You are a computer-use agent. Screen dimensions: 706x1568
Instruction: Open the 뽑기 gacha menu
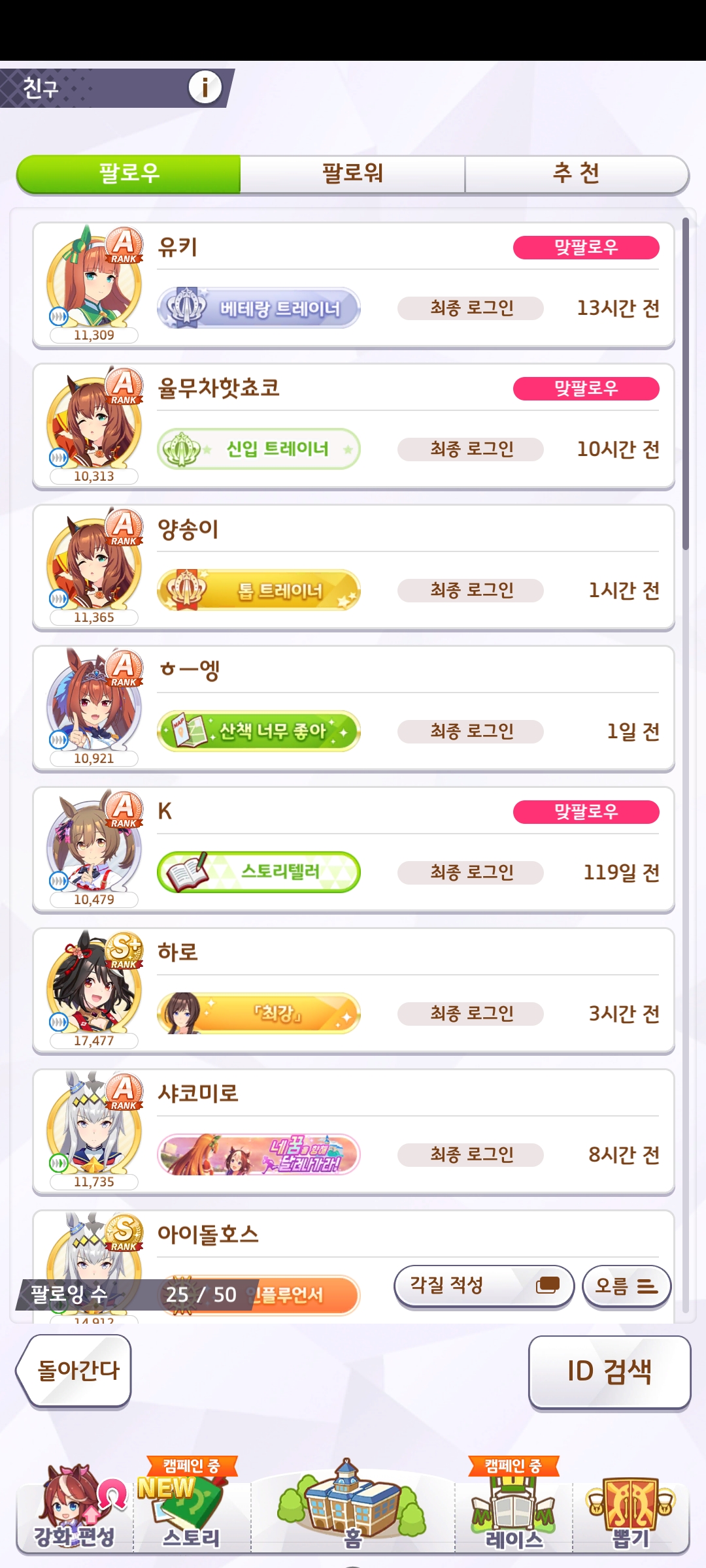point(631,1512)
